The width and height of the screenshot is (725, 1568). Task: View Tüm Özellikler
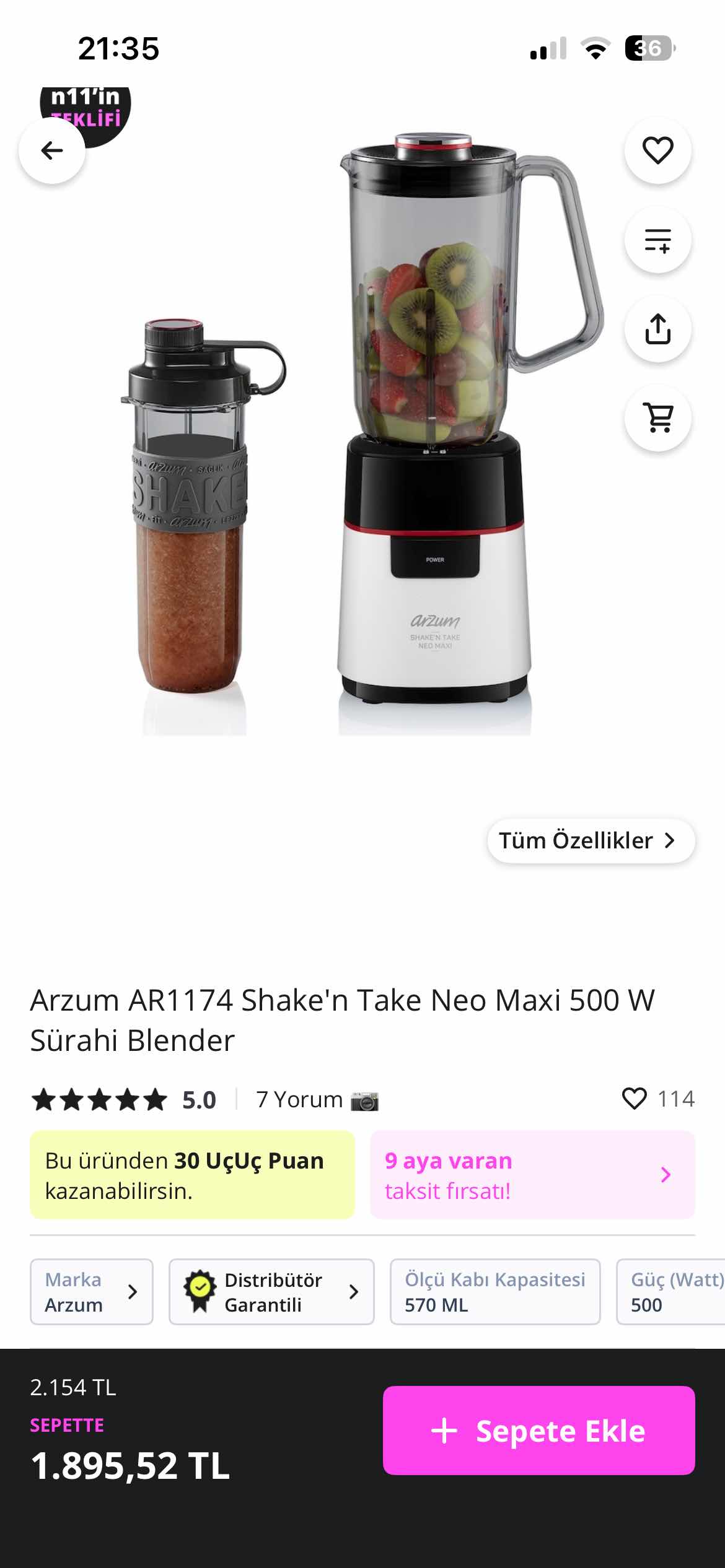point(591,840)
